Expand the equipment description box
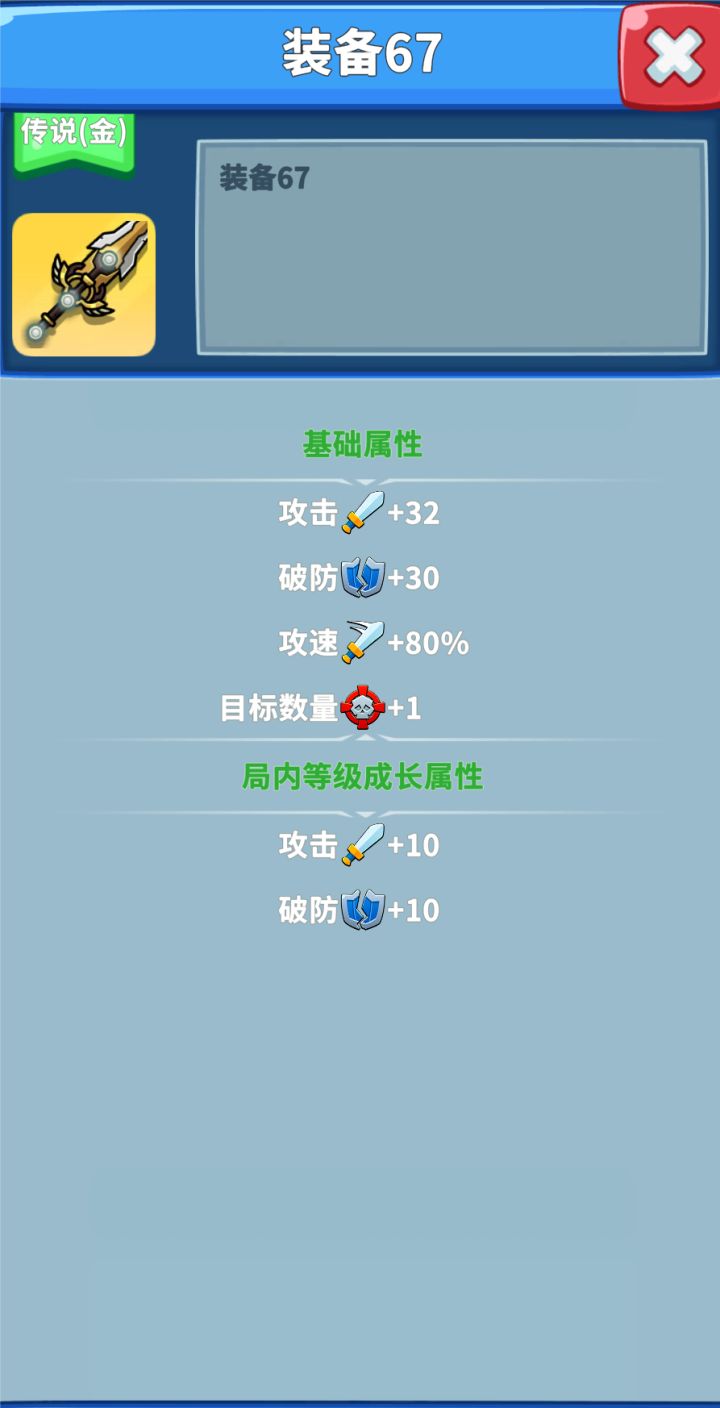 [450, 247]
